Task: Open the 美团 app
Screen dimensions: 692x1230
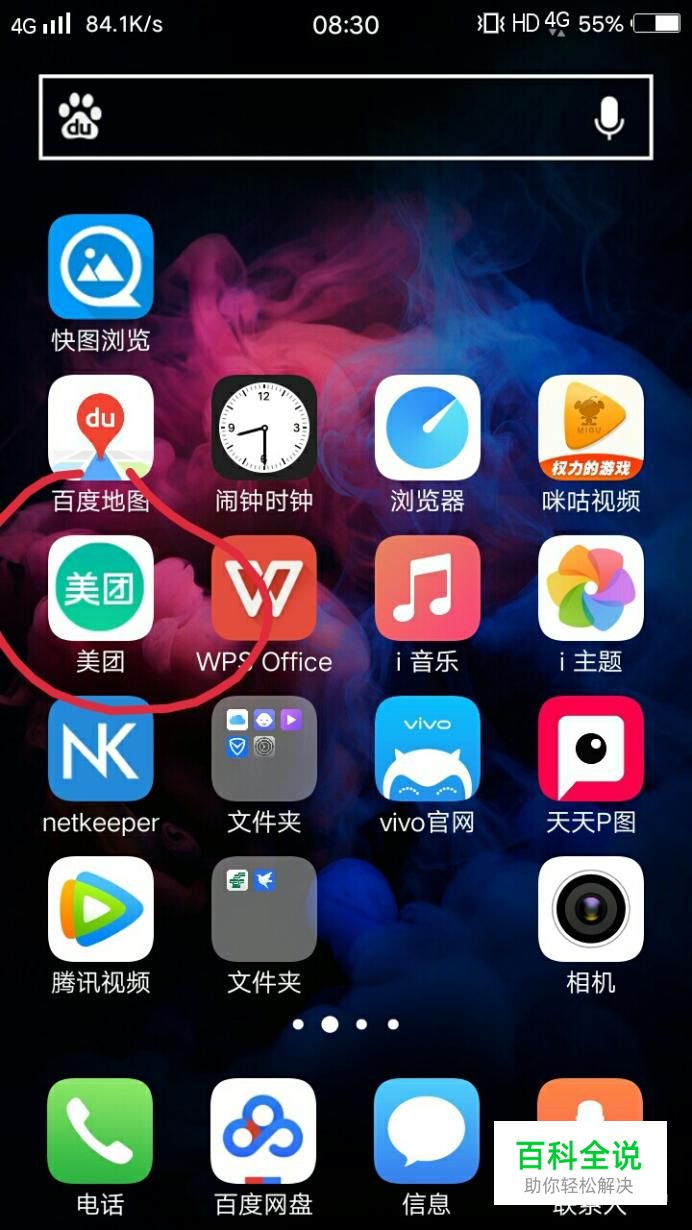Action: [101, 588]
